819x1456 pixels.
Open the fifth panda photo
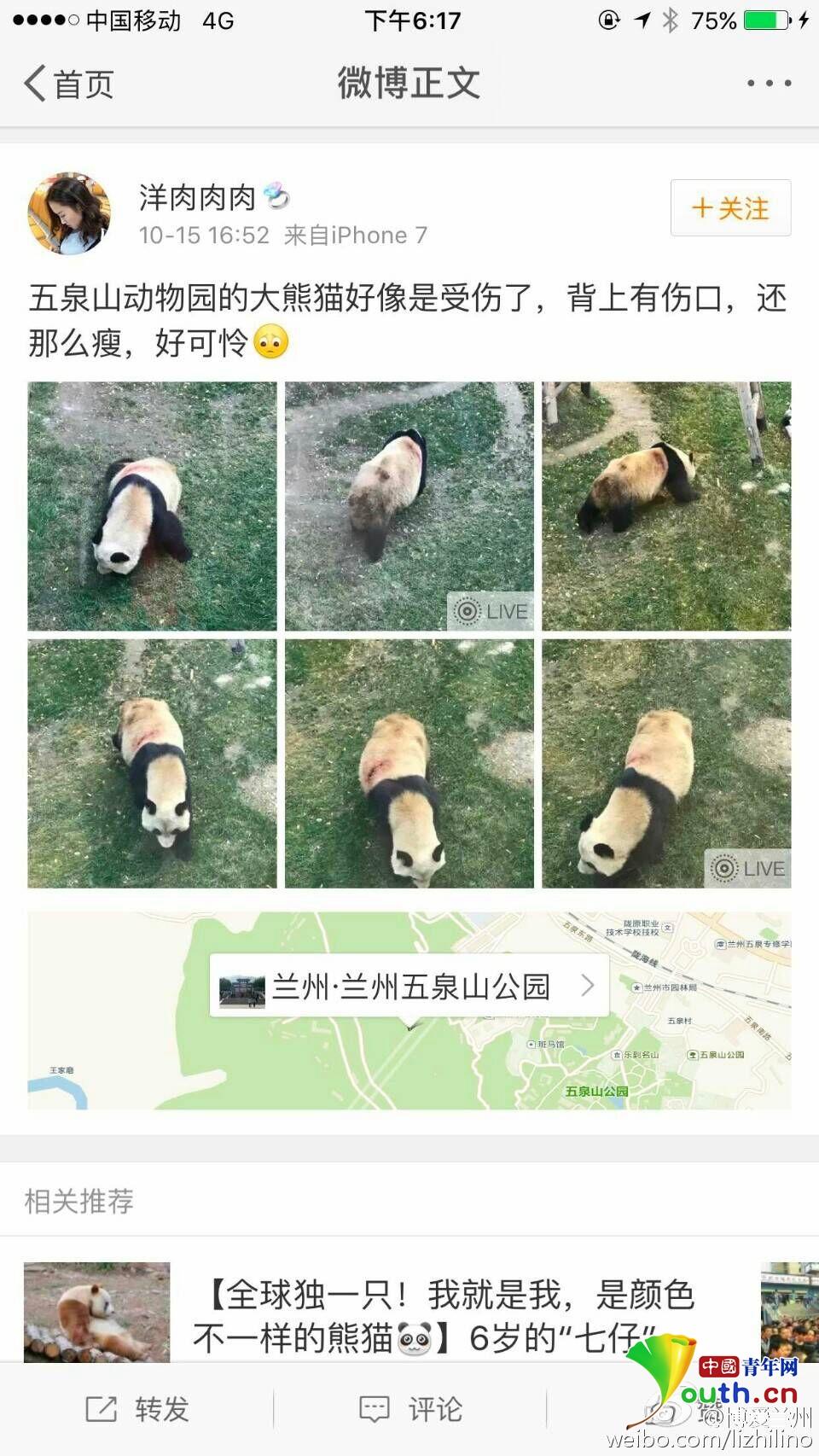point(409,764)
